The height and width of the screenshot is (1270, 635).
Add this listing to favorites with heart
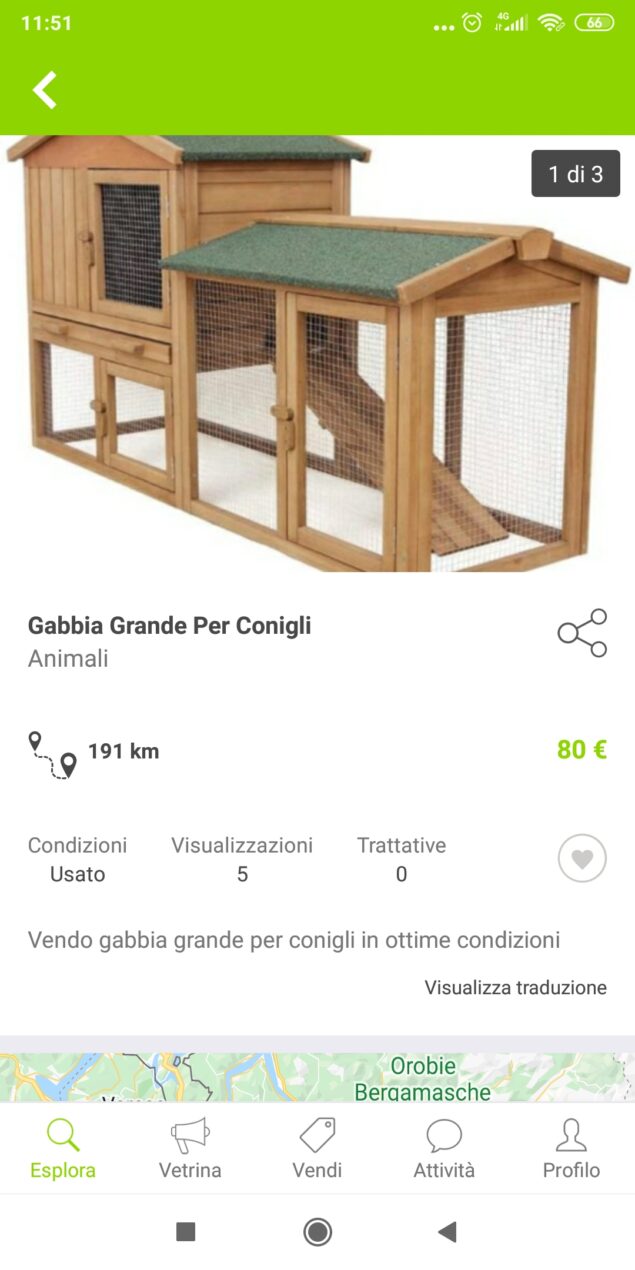(x=582, y=858)
